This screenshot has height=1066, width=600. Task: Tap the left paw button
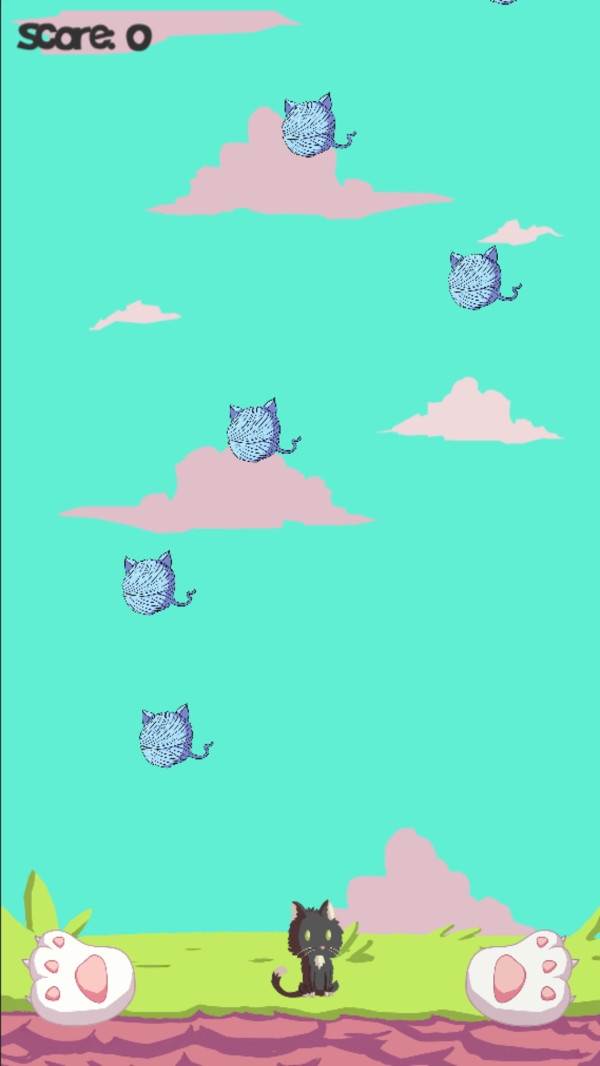(x=80, y=975)
